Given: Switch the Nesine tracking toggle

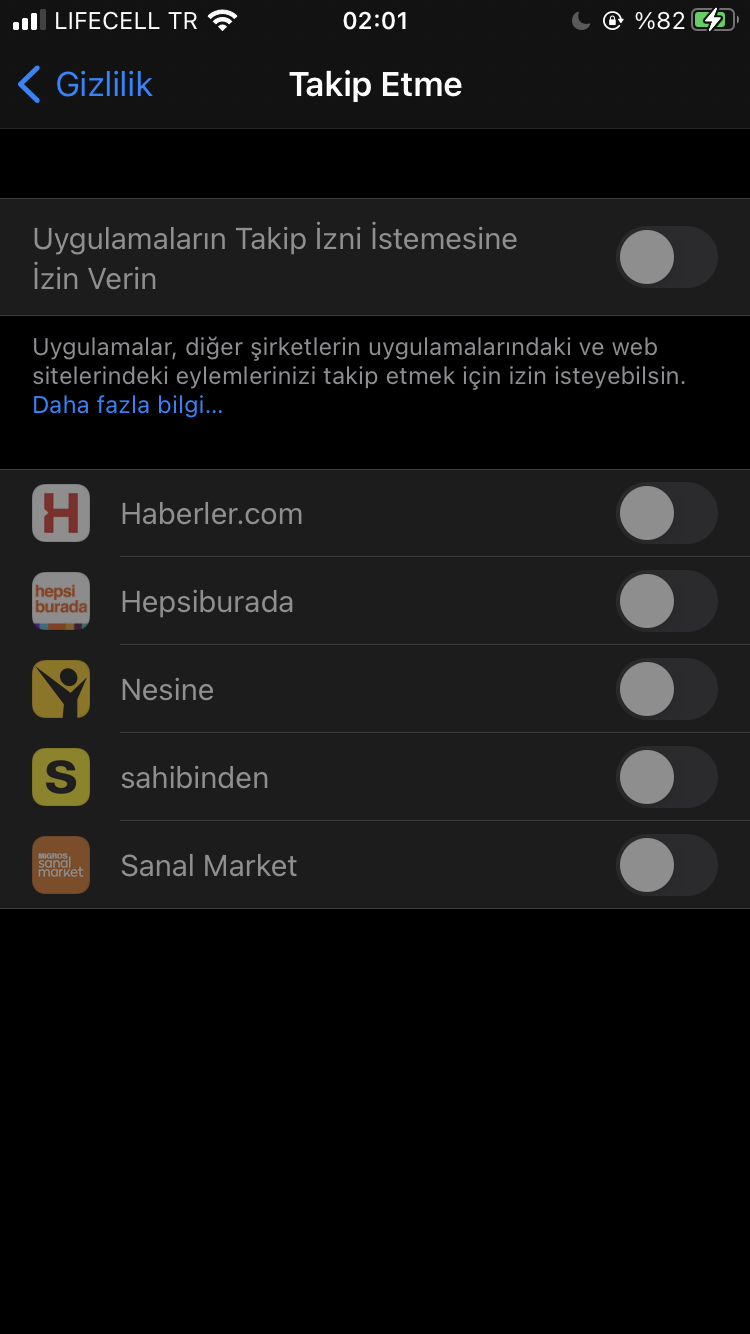Looking at the screenshot, I should point(667,690).
